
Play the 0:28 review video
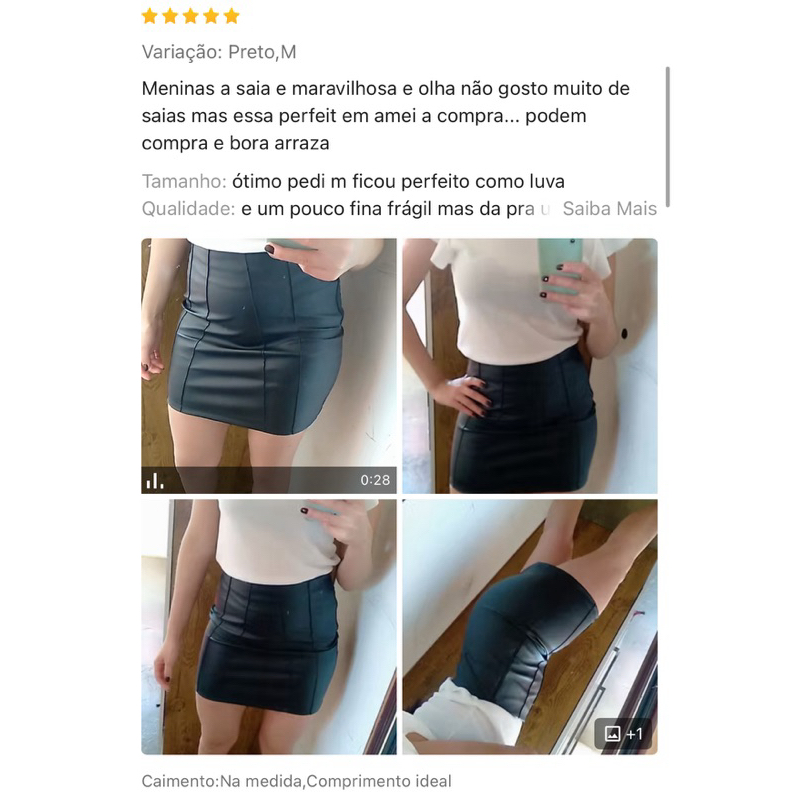[x=268, y=365]
